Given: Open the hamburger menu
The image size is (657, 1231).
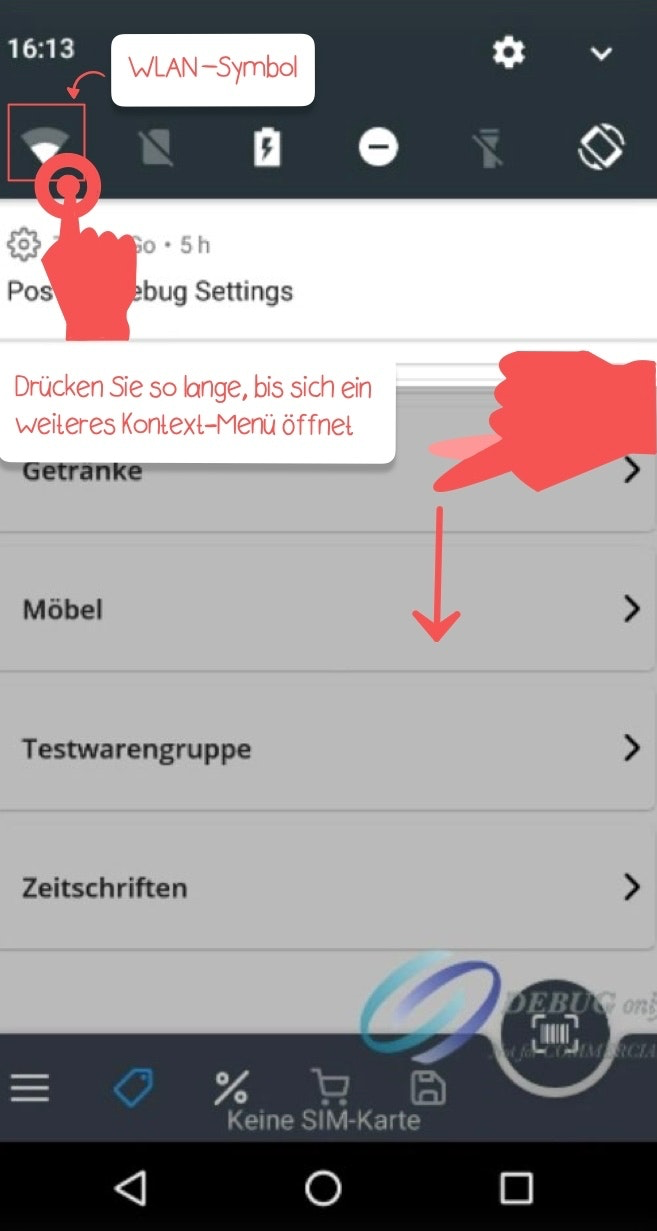Looking at the screenshot, I should [30, 1088].
